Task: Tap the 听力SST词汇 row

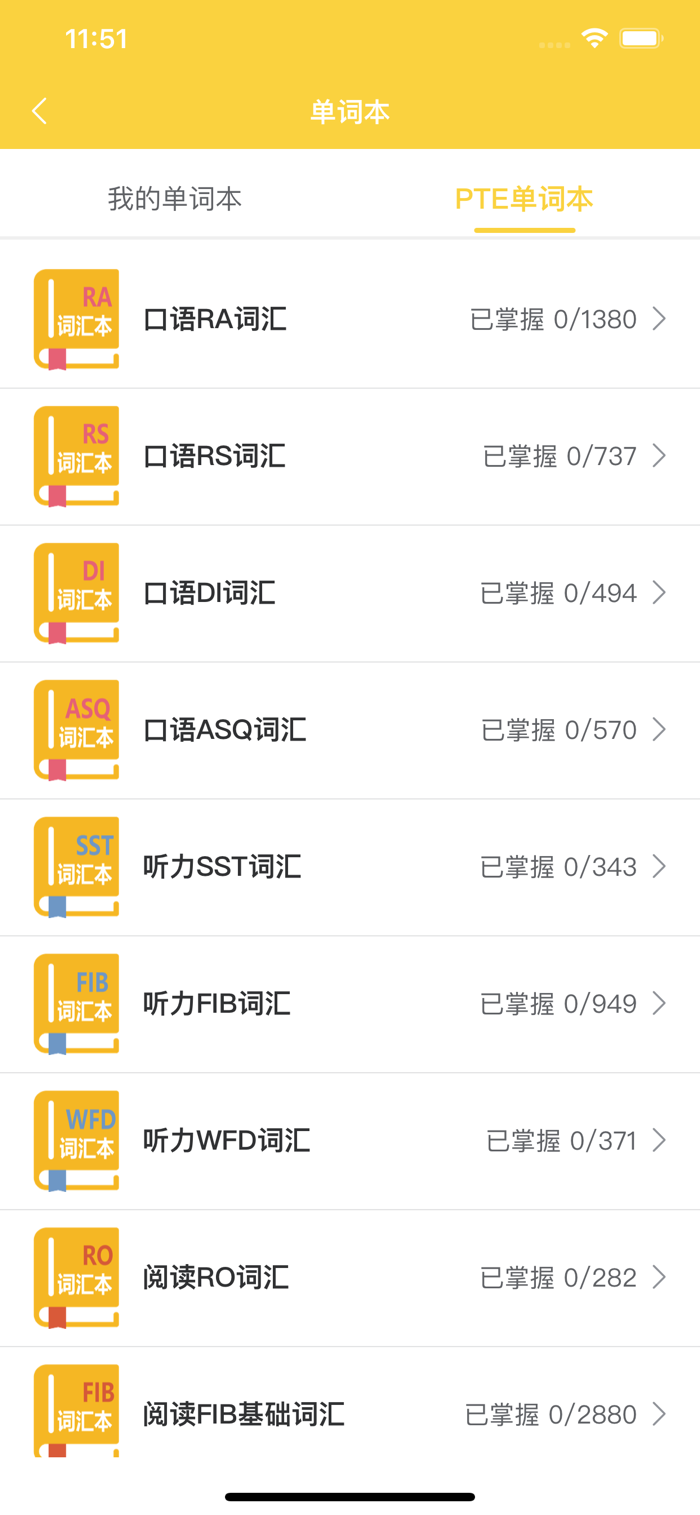Action: pyautogui.click(x=350, y=868)
